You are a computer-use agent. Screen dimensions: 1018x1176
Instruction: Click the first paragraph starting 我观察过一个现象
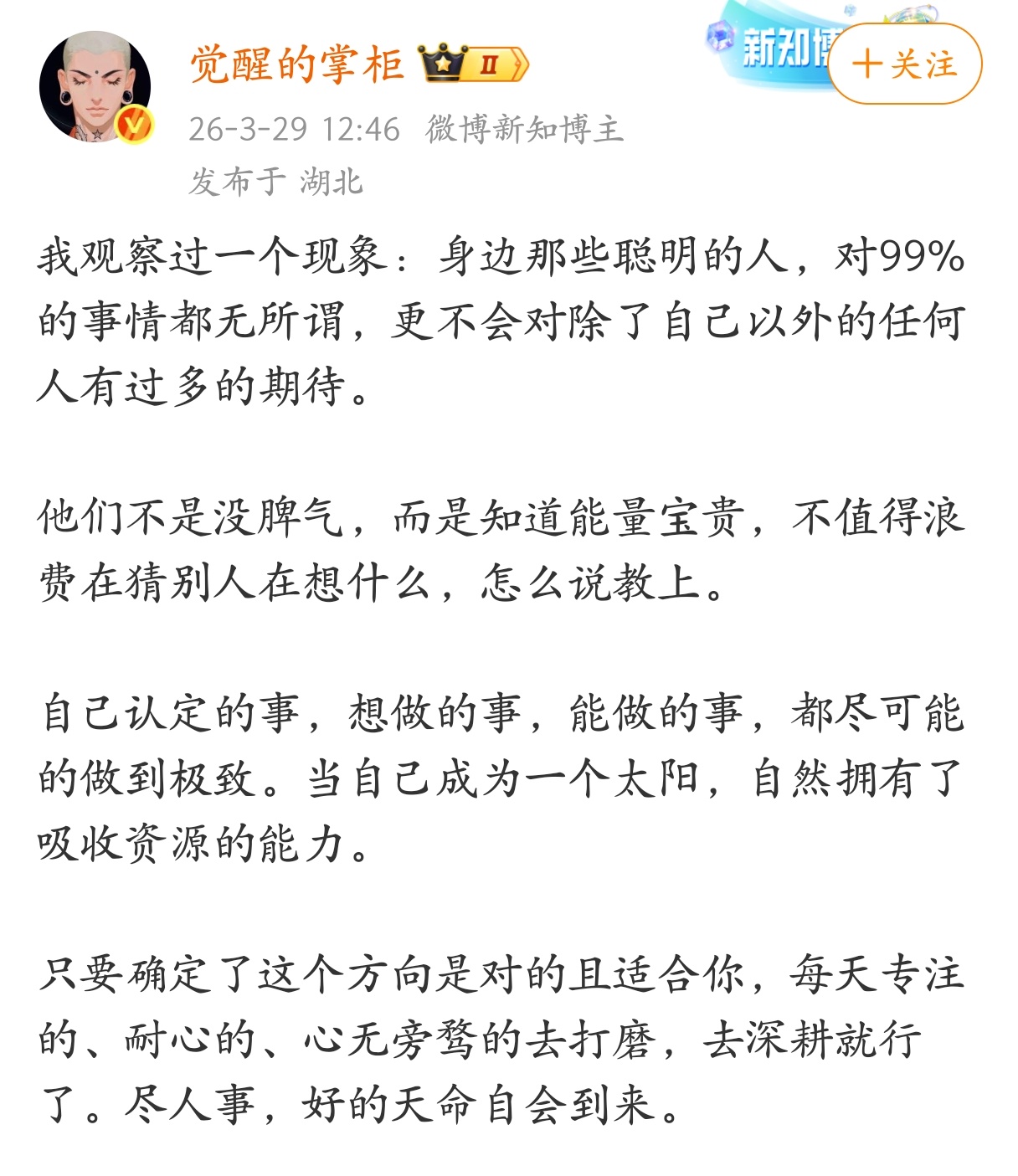[502, 318]
